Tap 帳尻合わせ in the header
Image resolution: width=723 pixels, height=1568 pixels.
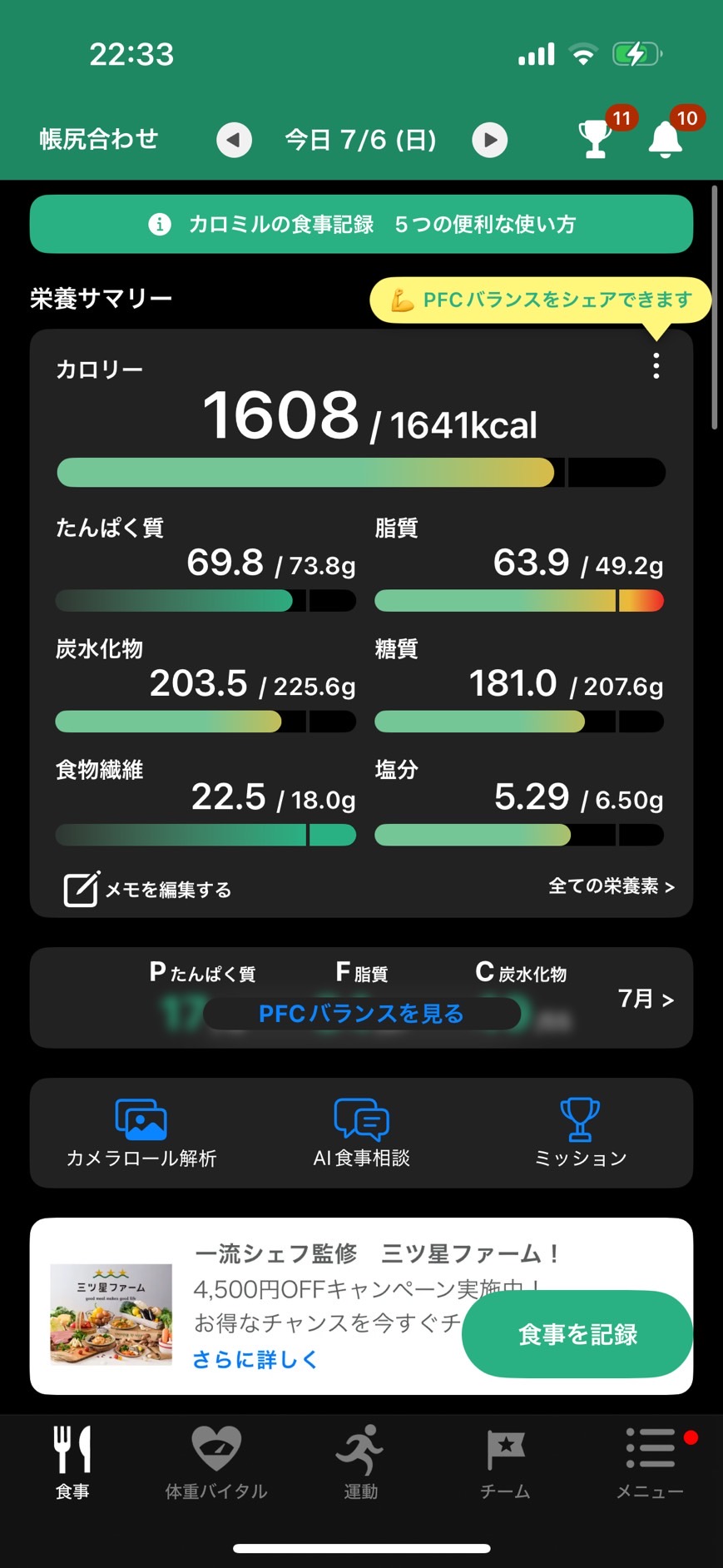pyautogui.click(x=99, y=139)
